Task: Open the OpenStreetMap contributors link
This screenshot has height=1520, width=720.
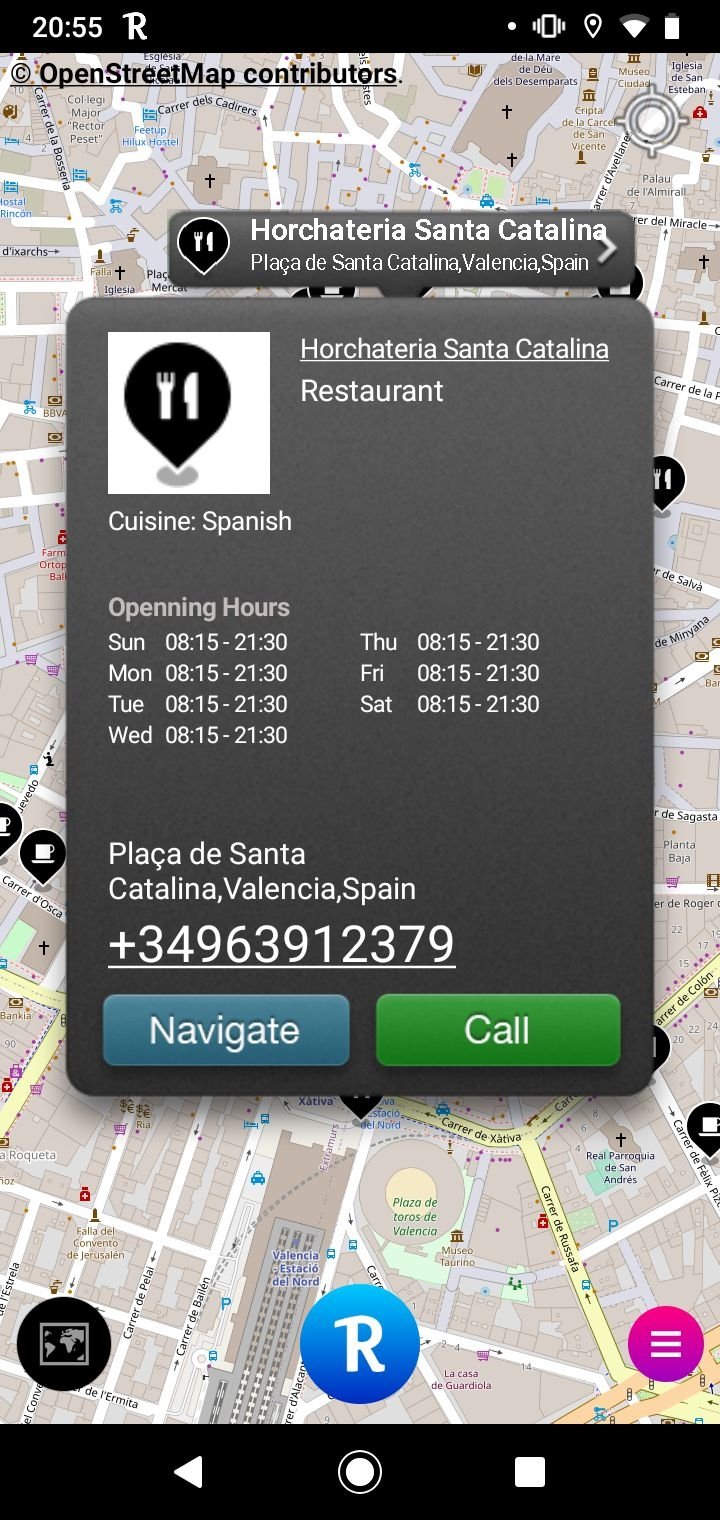Action: (x=205, y=73)
